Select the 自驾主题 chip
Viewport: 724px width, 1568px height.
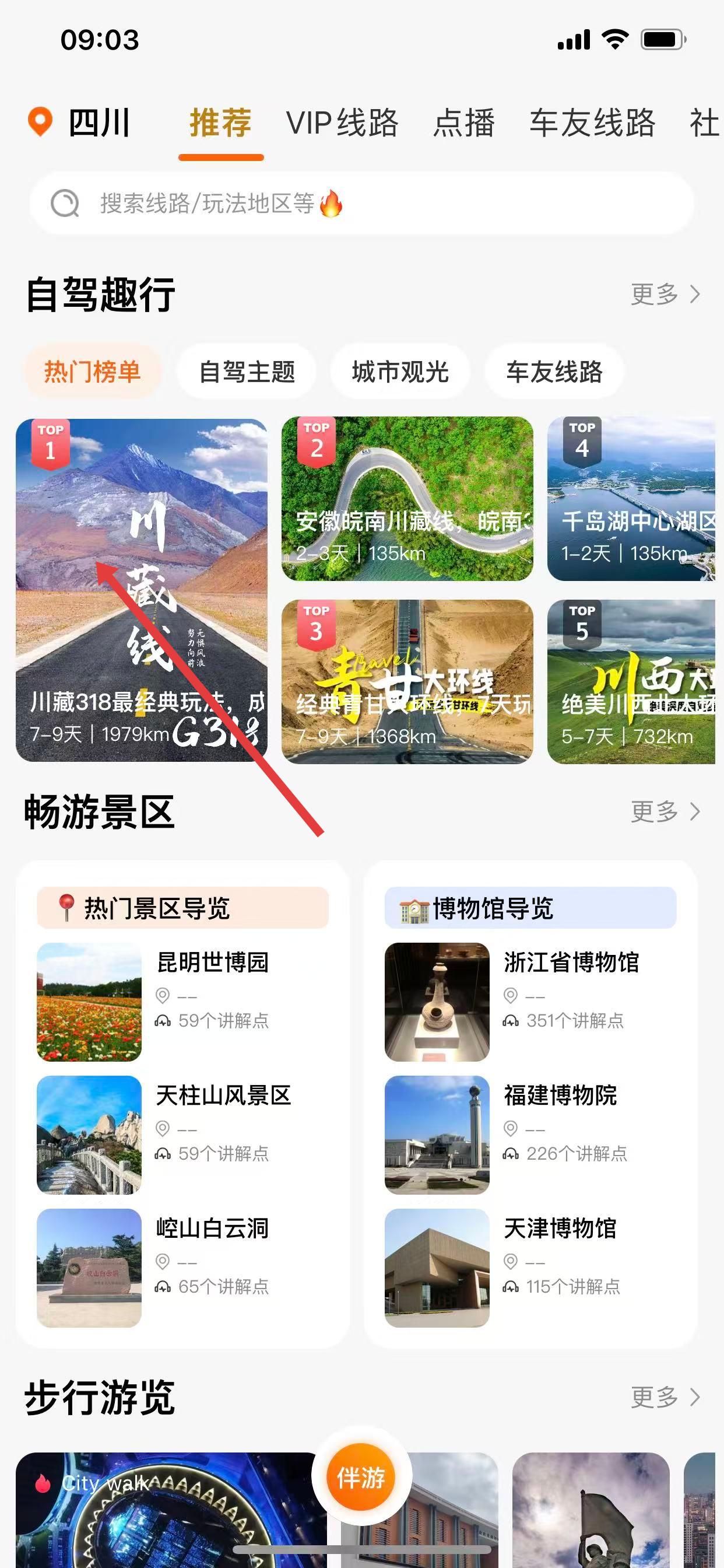tap(247, 372)
